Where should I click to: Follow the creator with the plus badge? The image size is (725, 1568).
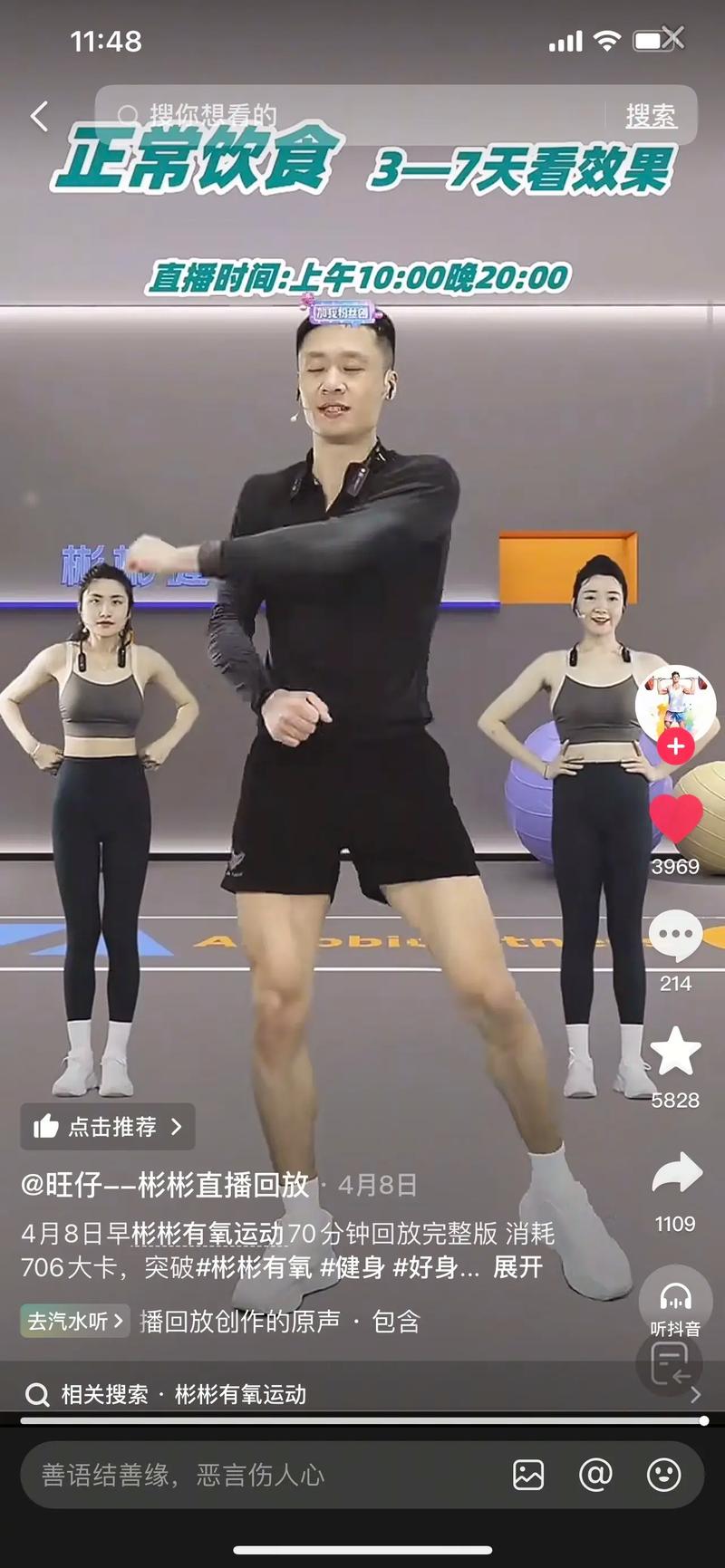coord(675,746)
